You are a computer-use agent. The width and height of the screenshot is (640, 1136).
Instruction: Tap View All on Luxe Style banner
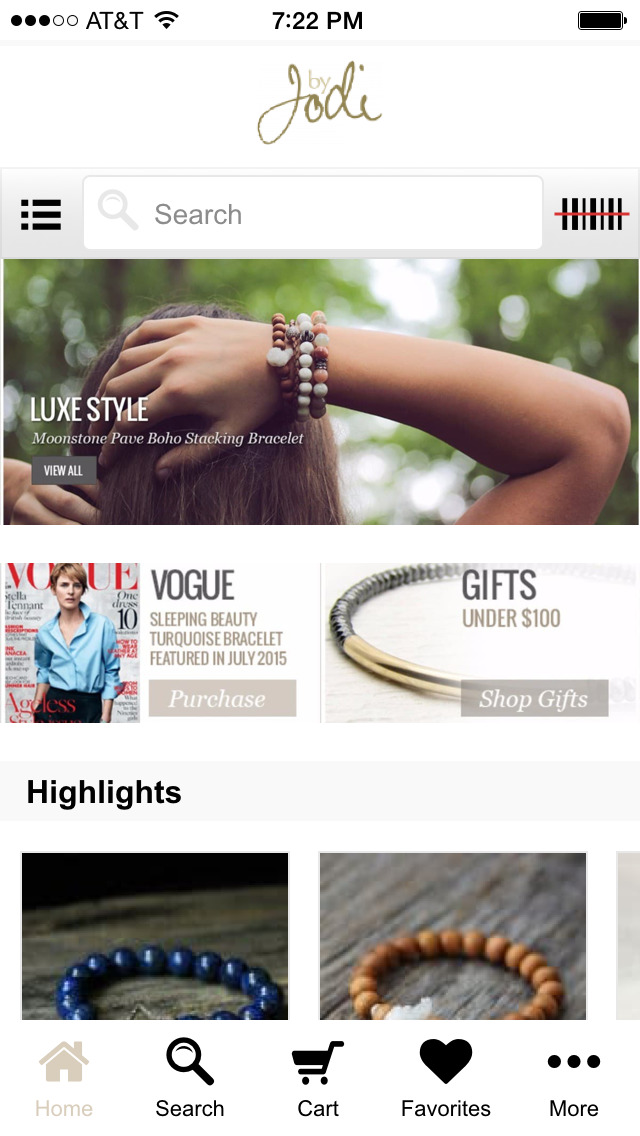click(64, 471)
